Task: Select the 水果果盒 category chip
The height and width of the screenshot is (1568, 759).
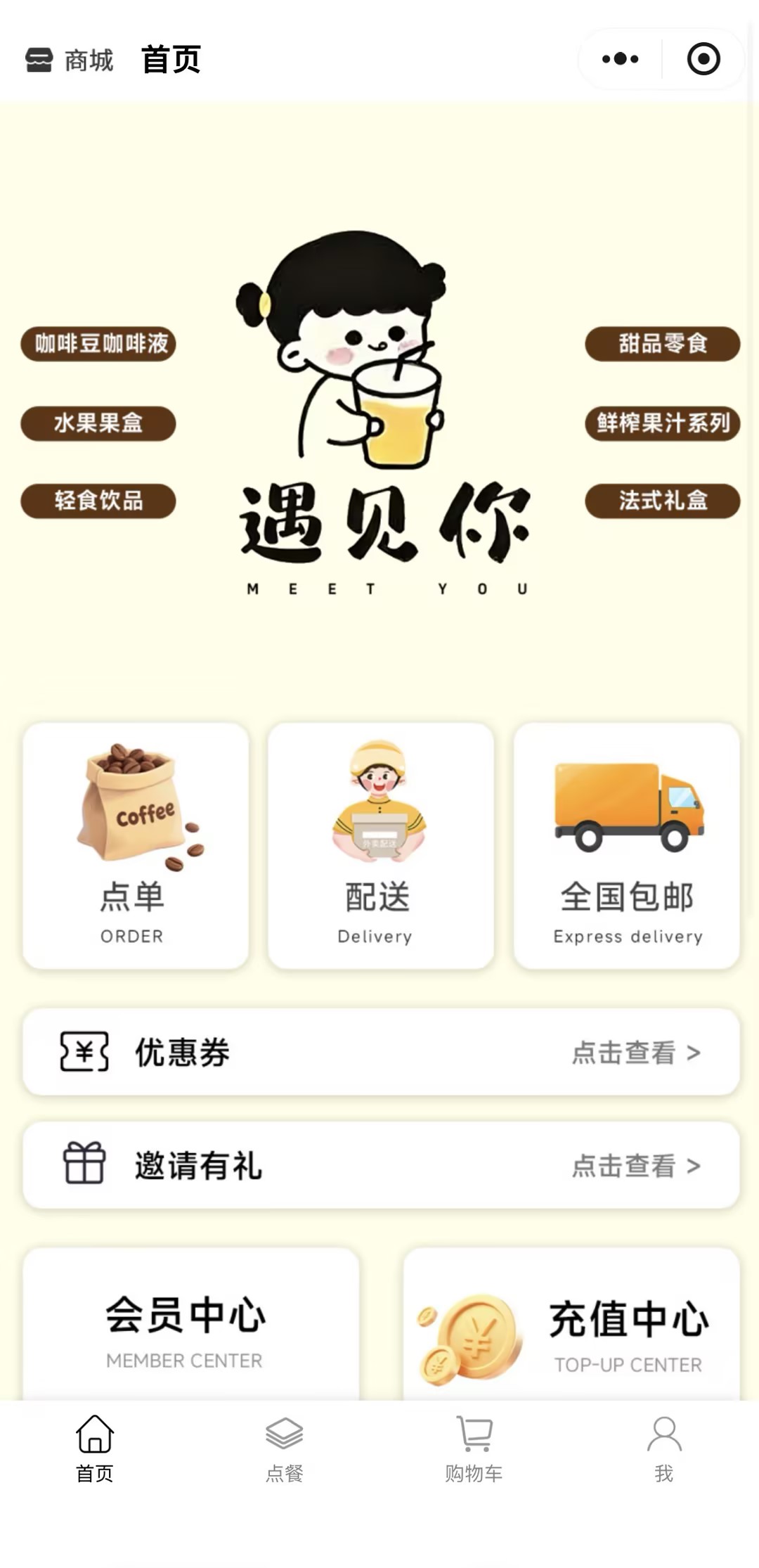Action: point(98,423)
